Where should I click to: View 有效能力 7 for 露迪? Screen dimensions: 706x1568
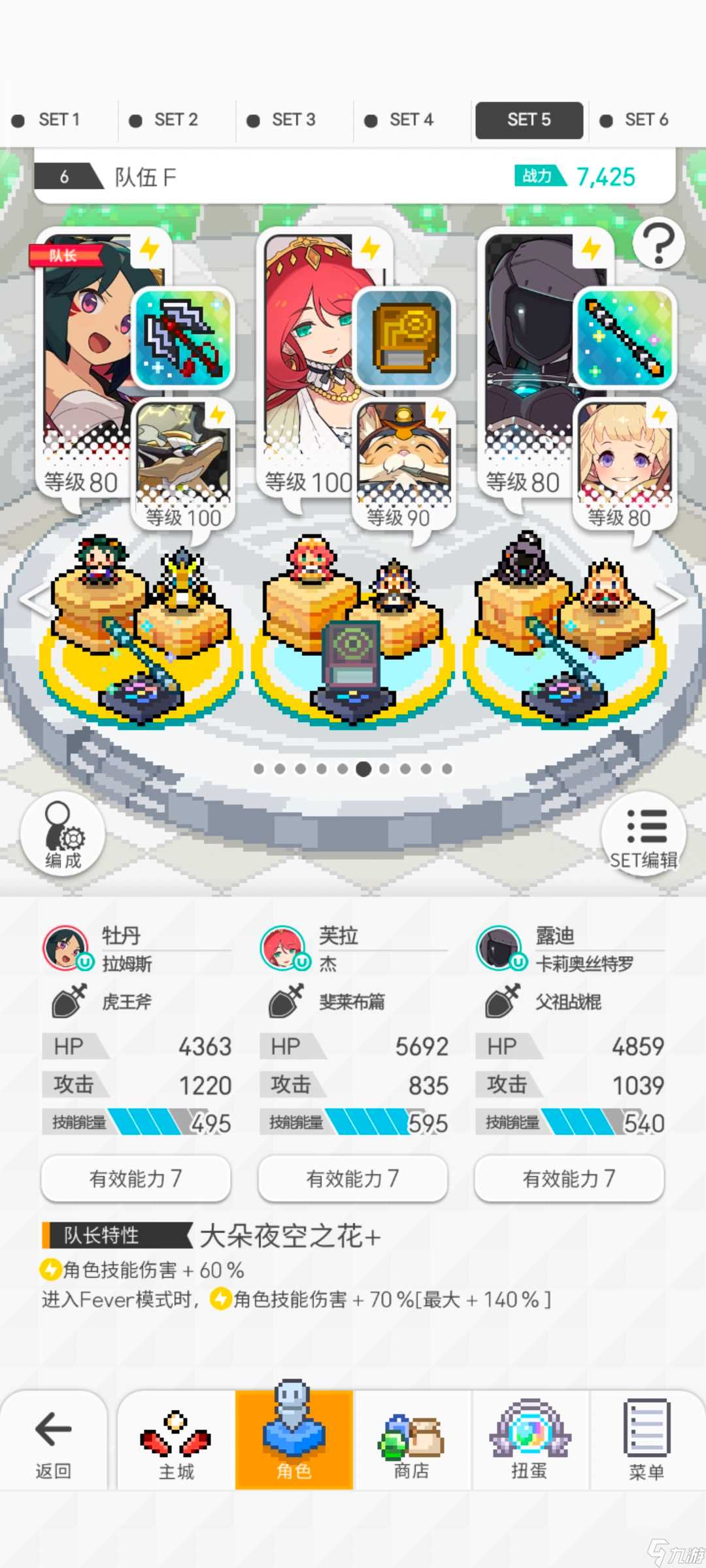coord(569,1179)
